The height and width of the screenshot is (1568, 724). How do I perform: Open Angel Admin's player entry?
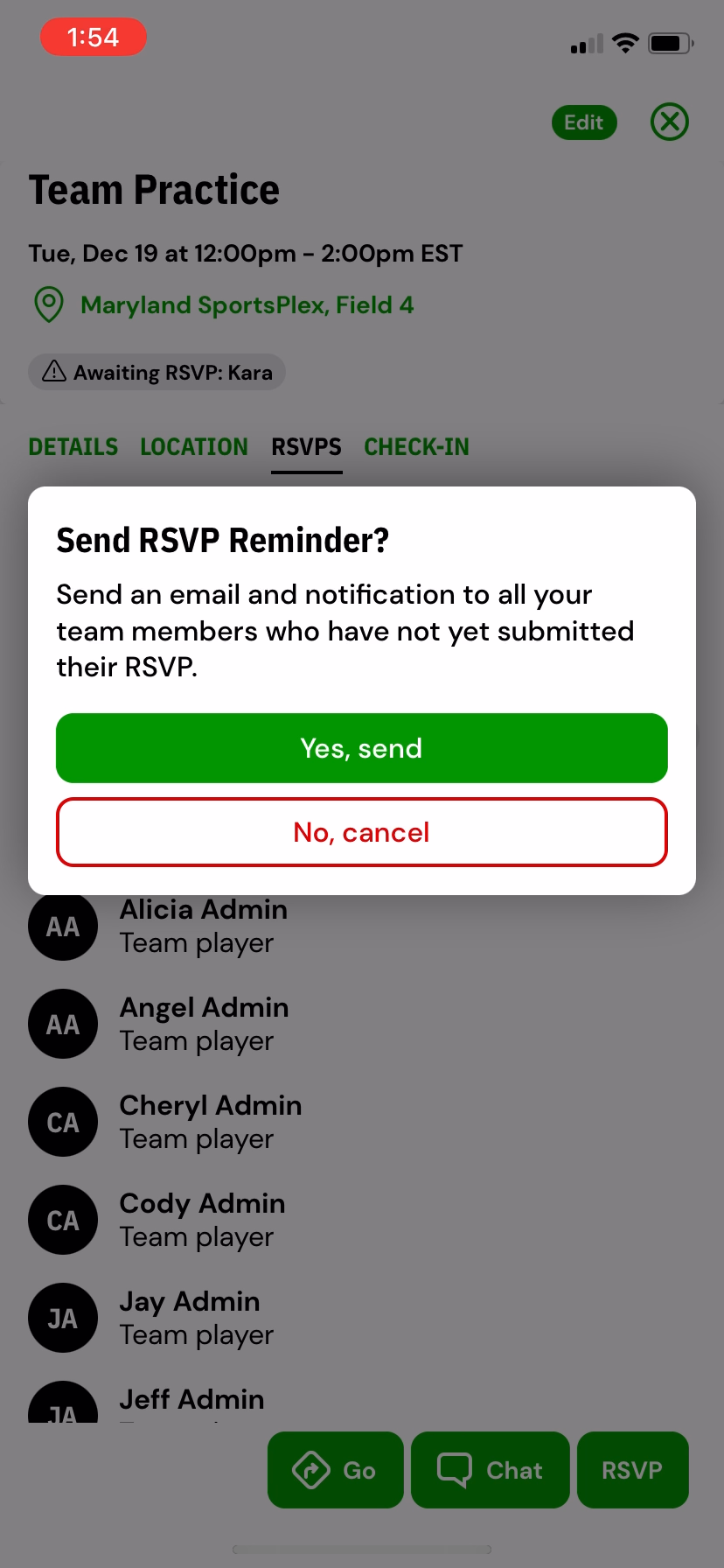click(x=362, y=1024)
